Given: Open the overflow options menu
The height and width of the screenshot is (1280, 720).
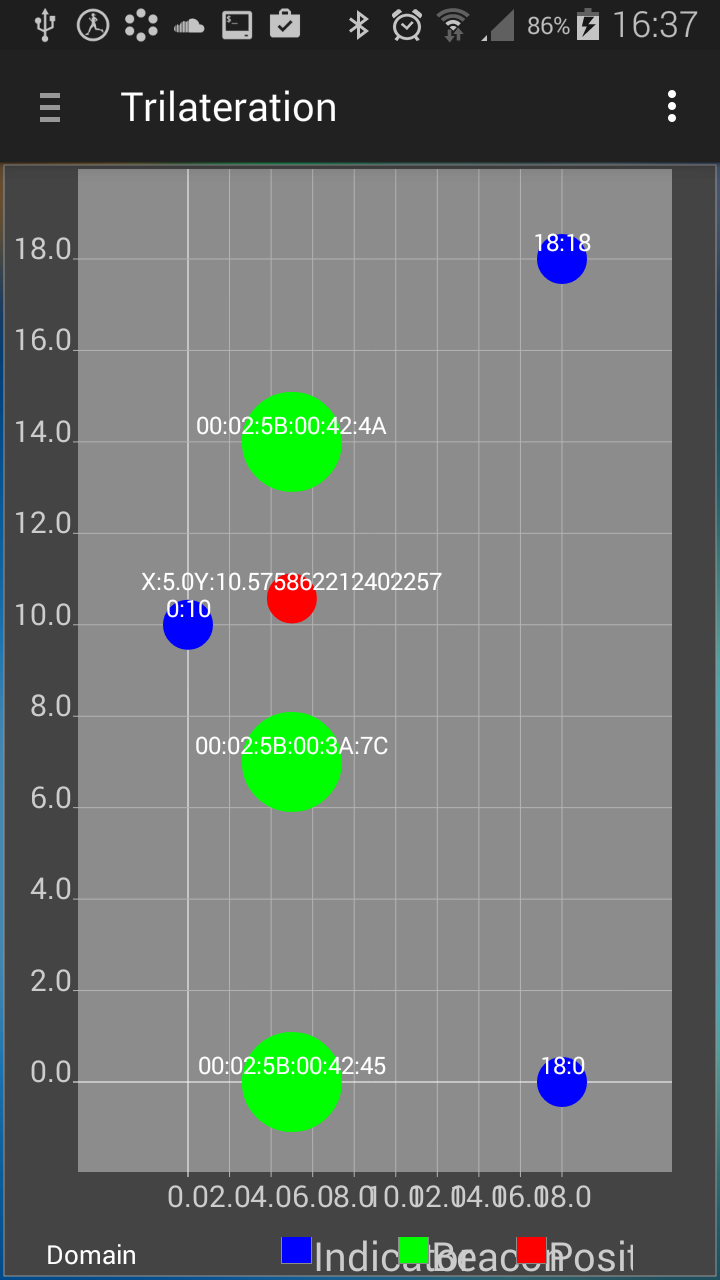Looking at the screenshot, I should [x=671, y=107].
